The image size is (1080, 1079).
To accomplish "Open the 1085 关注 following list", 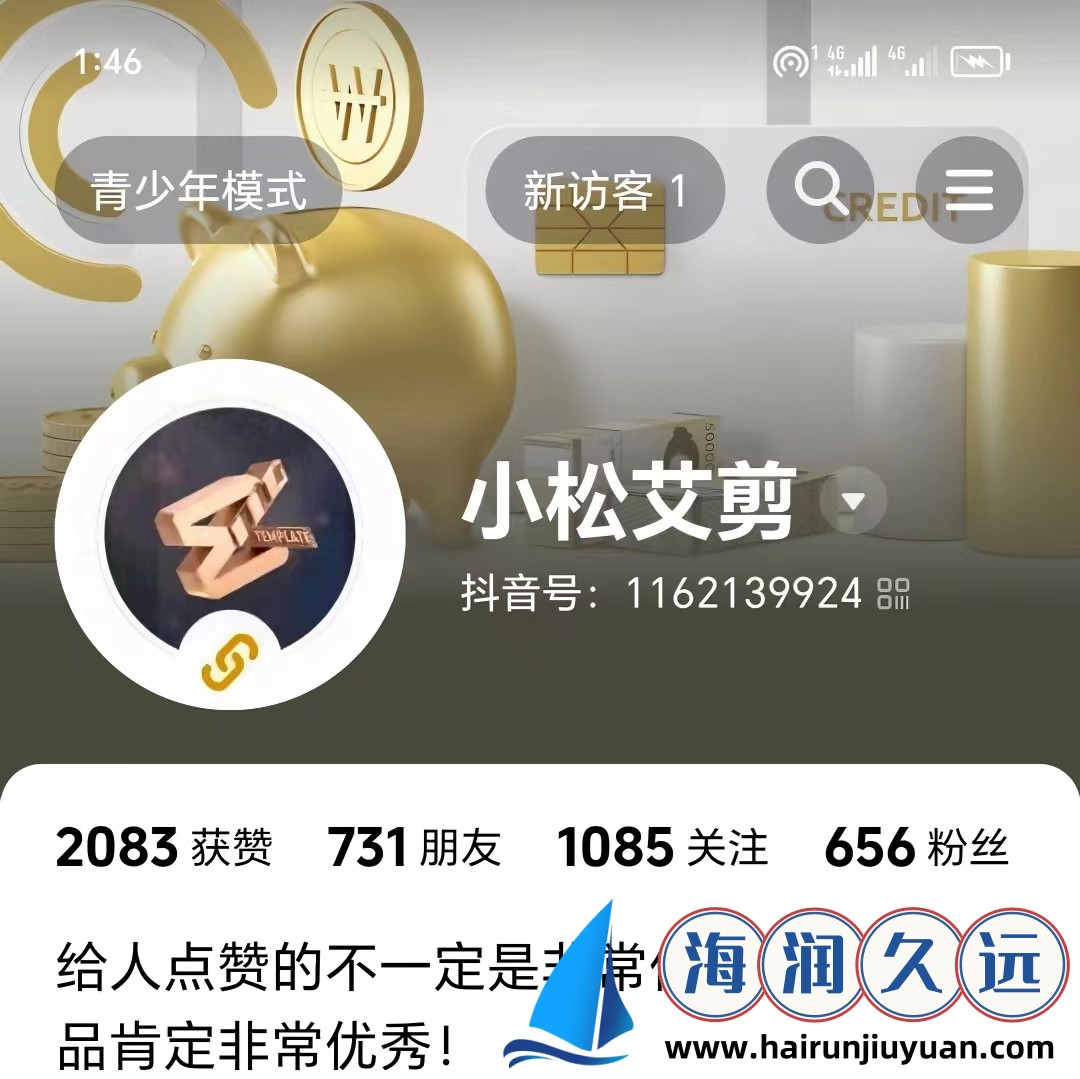I will [662, 848].
